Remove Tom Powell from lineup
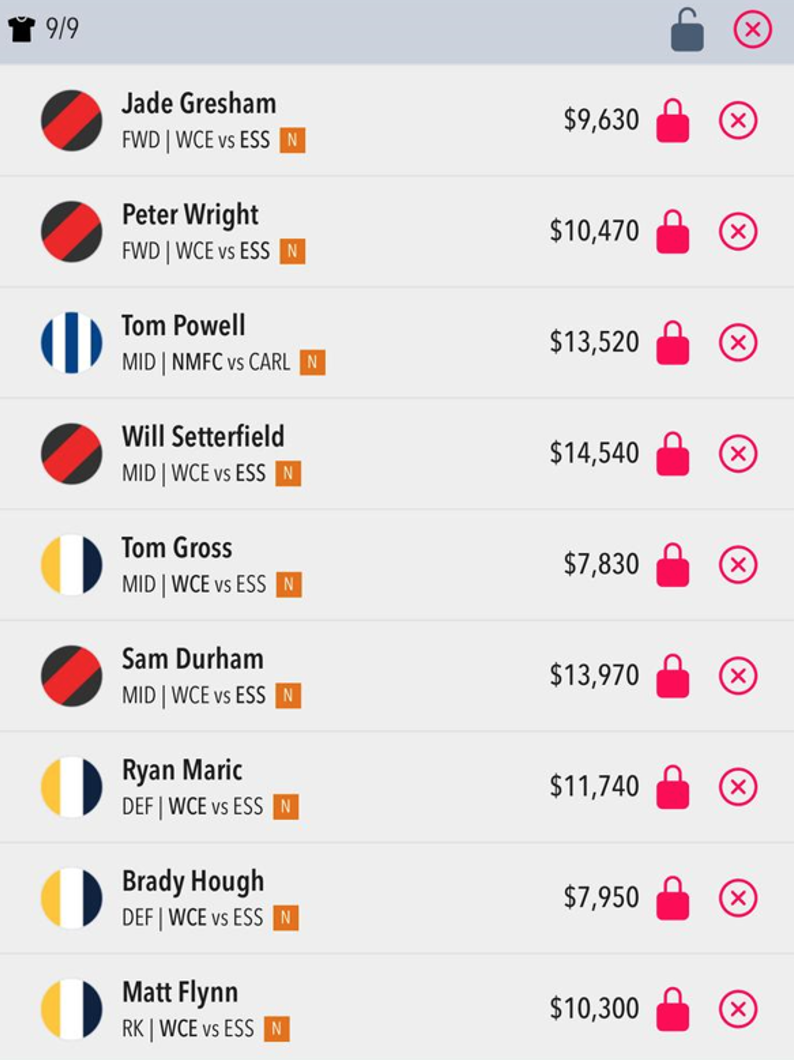The width and height of the screenshot is (794, 1060). pyautogui.click(x=738, y=344)
